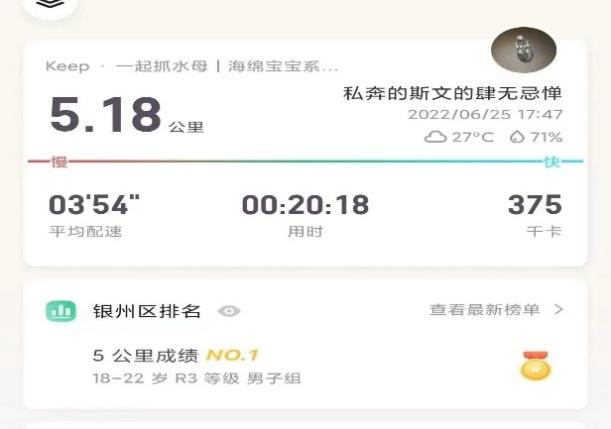
Task: Tap the gold medal badge icon
Action: (x=536, y=366)
